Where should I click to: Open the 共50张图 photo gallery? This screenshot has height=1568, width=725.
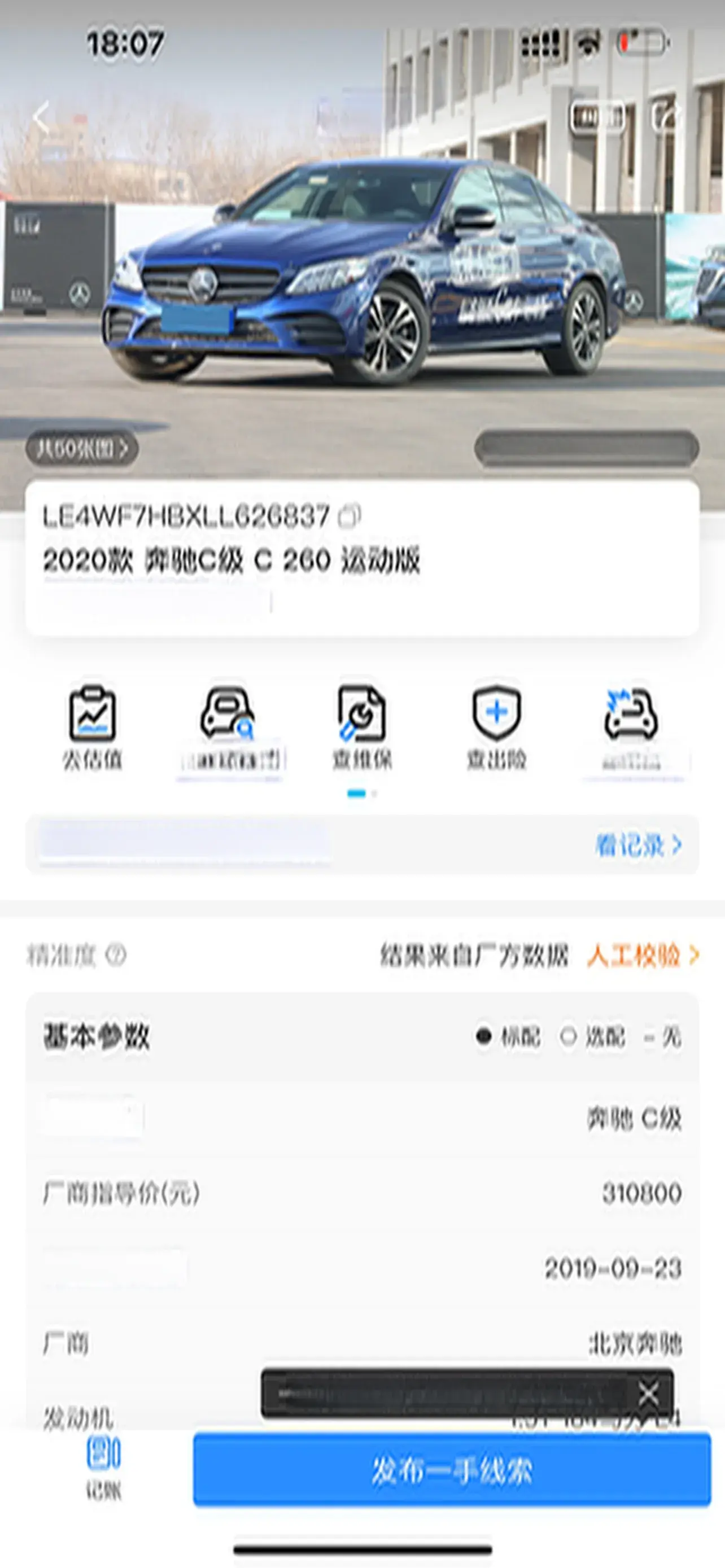pos(81,449)
